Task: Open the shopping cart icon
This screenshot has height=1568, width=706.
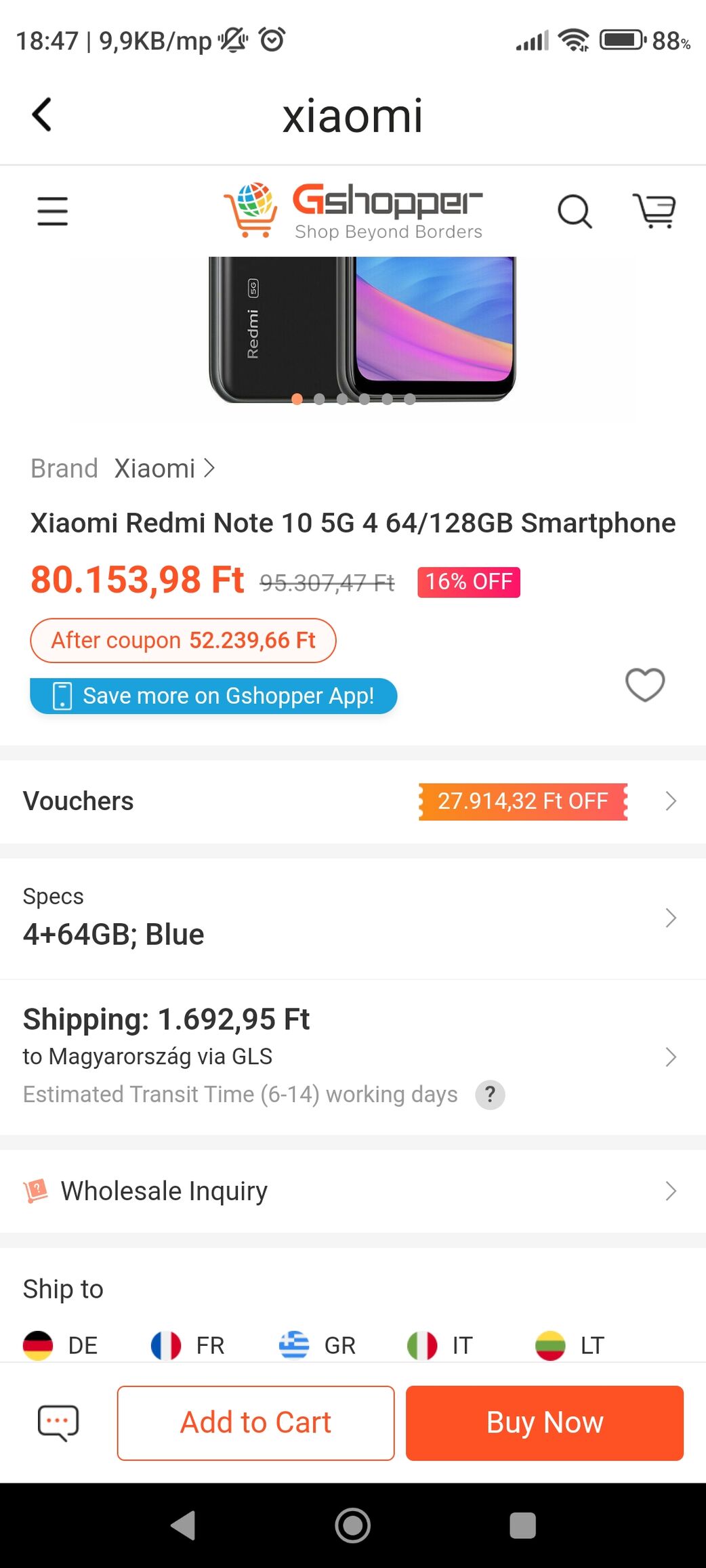Action: click(x=655, y=211)
